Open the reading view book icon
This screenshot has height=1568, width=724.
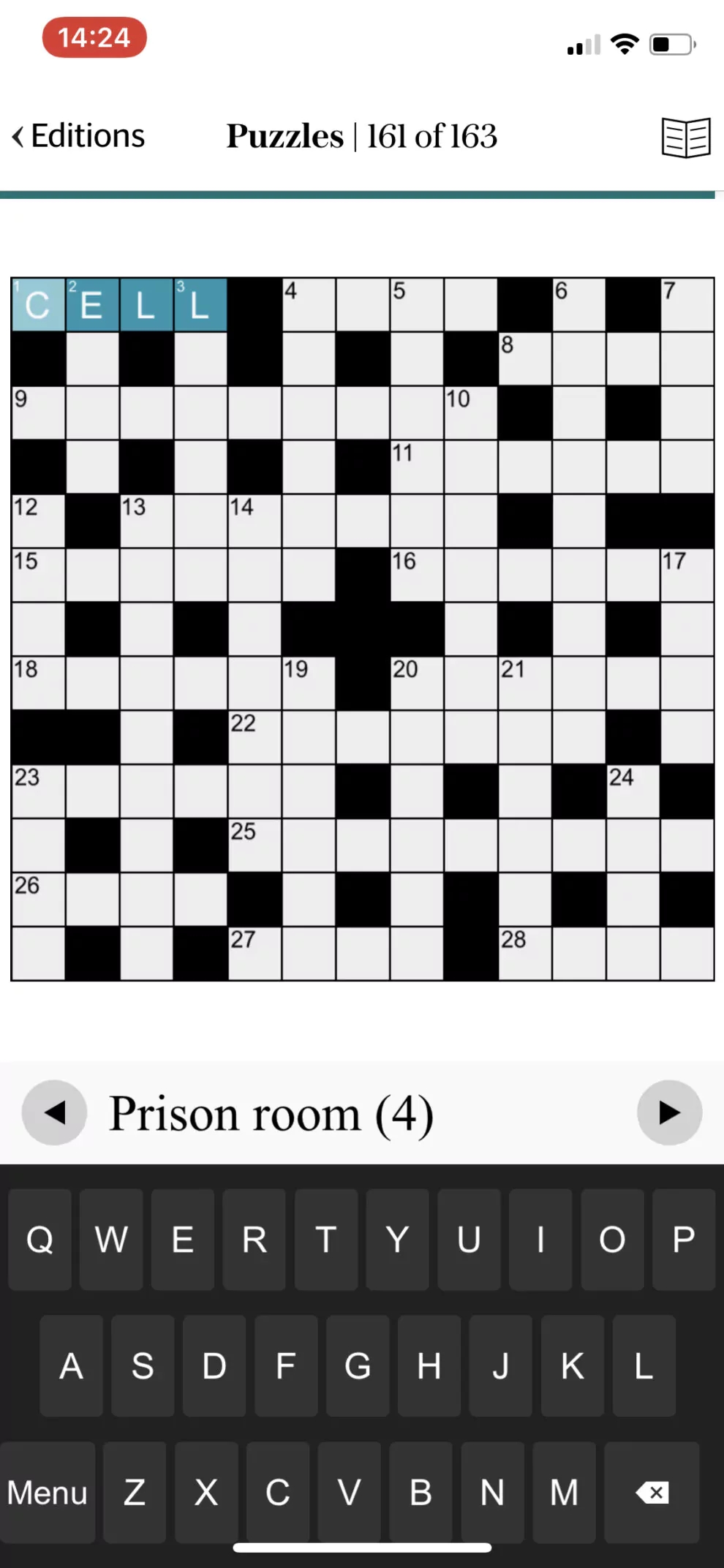[x=685, y=137]
